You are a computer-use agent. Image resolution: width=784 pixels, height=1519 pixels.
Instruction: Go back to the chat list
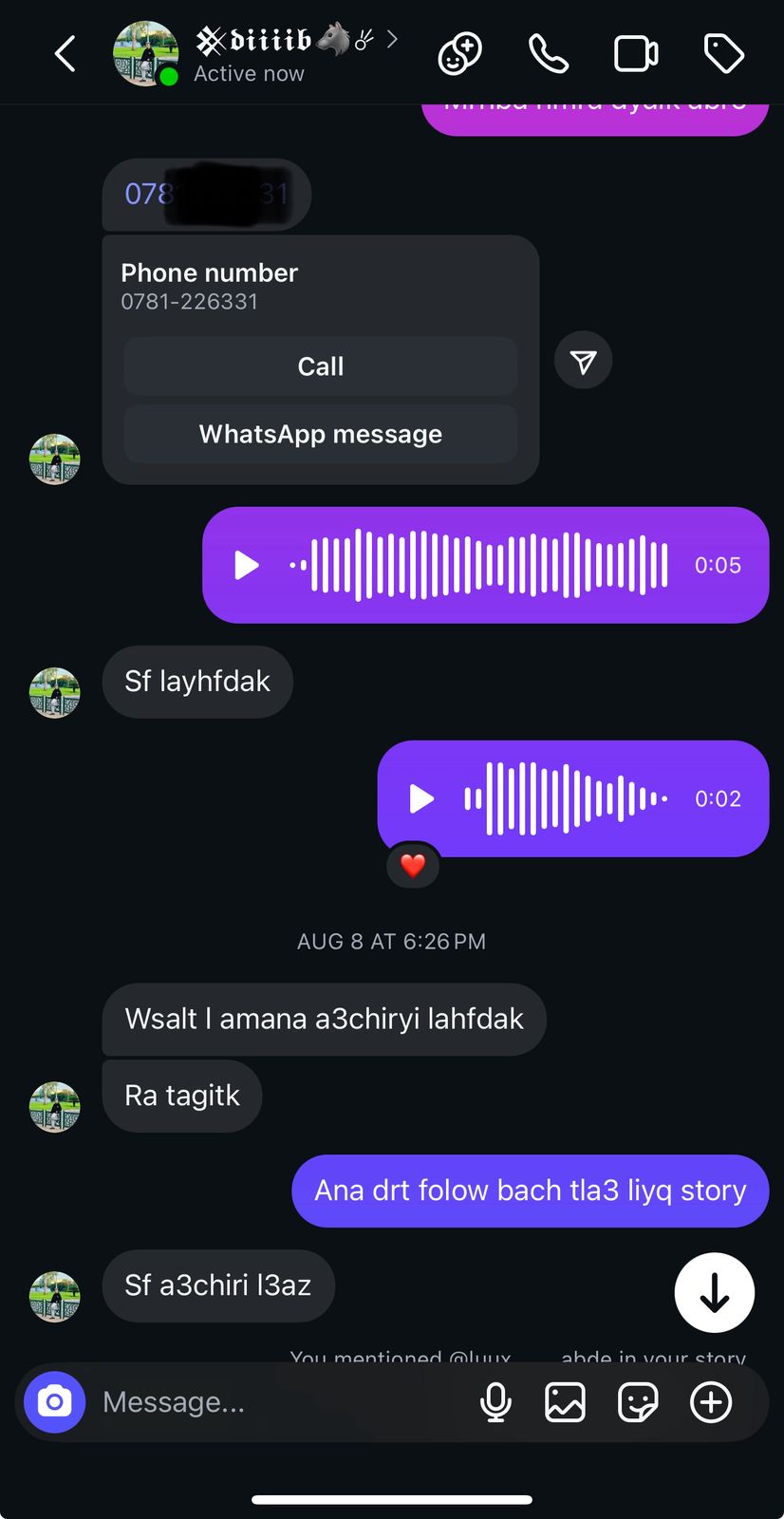pos(65,54)
